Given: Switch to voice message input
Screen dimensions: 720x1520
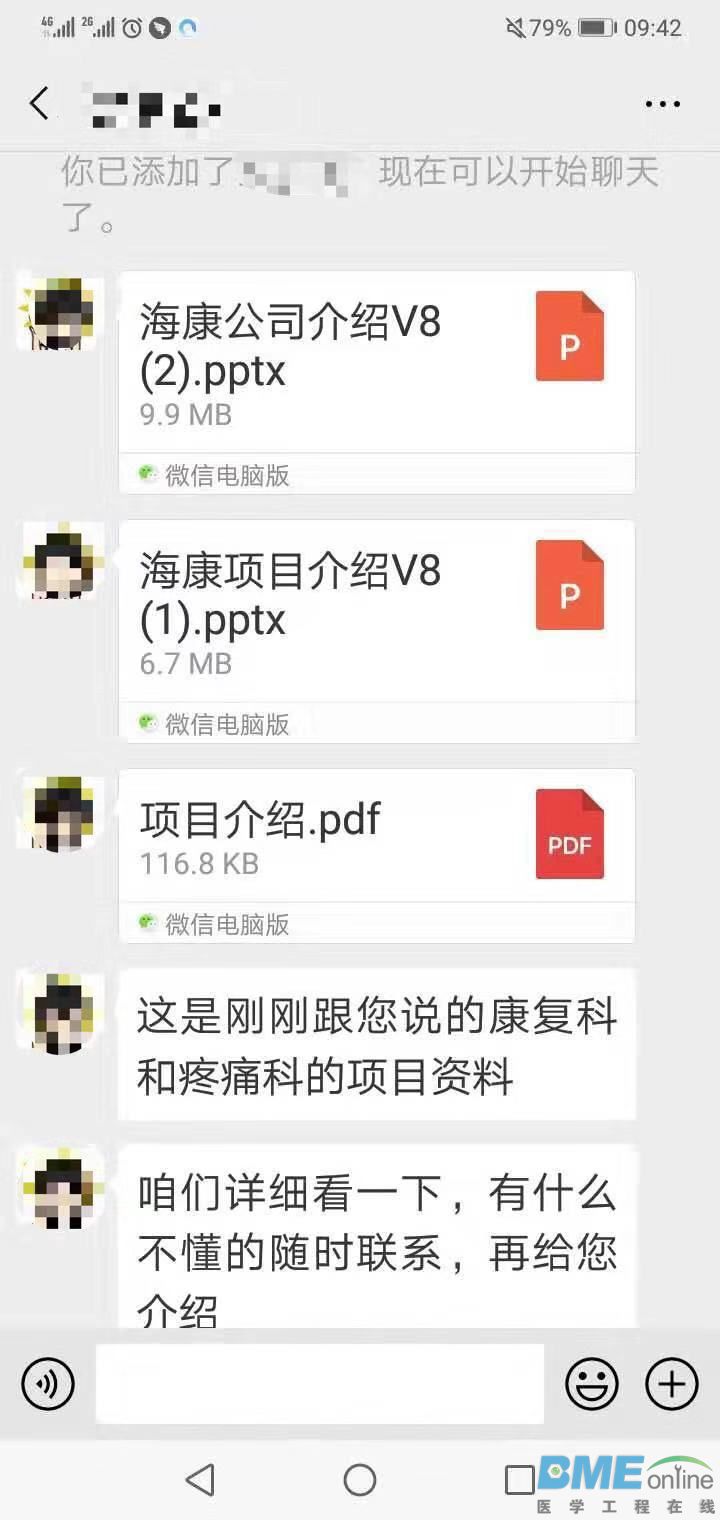Looking at the screenshot, I should click(x=48, y=1385).
